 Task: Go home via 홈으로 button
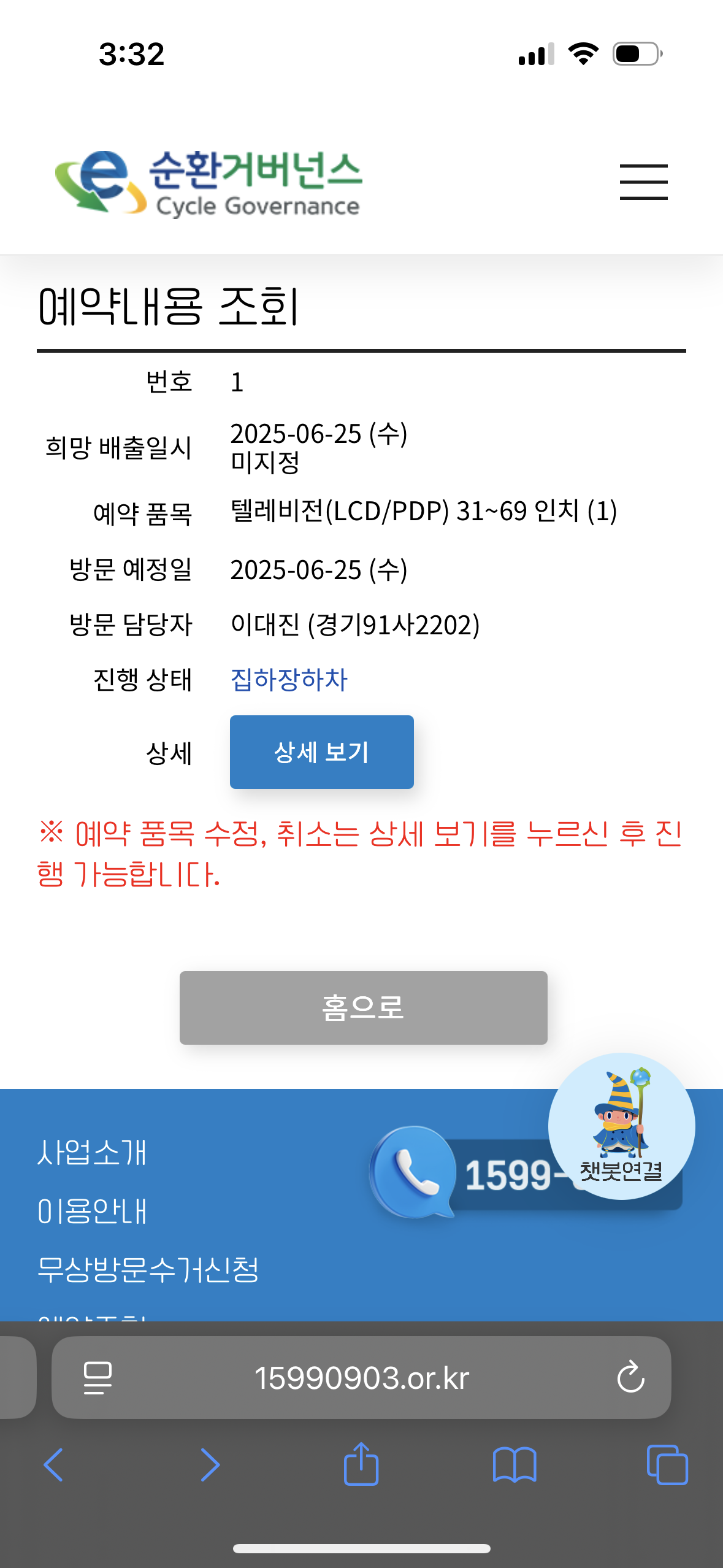click(363, 1008)
